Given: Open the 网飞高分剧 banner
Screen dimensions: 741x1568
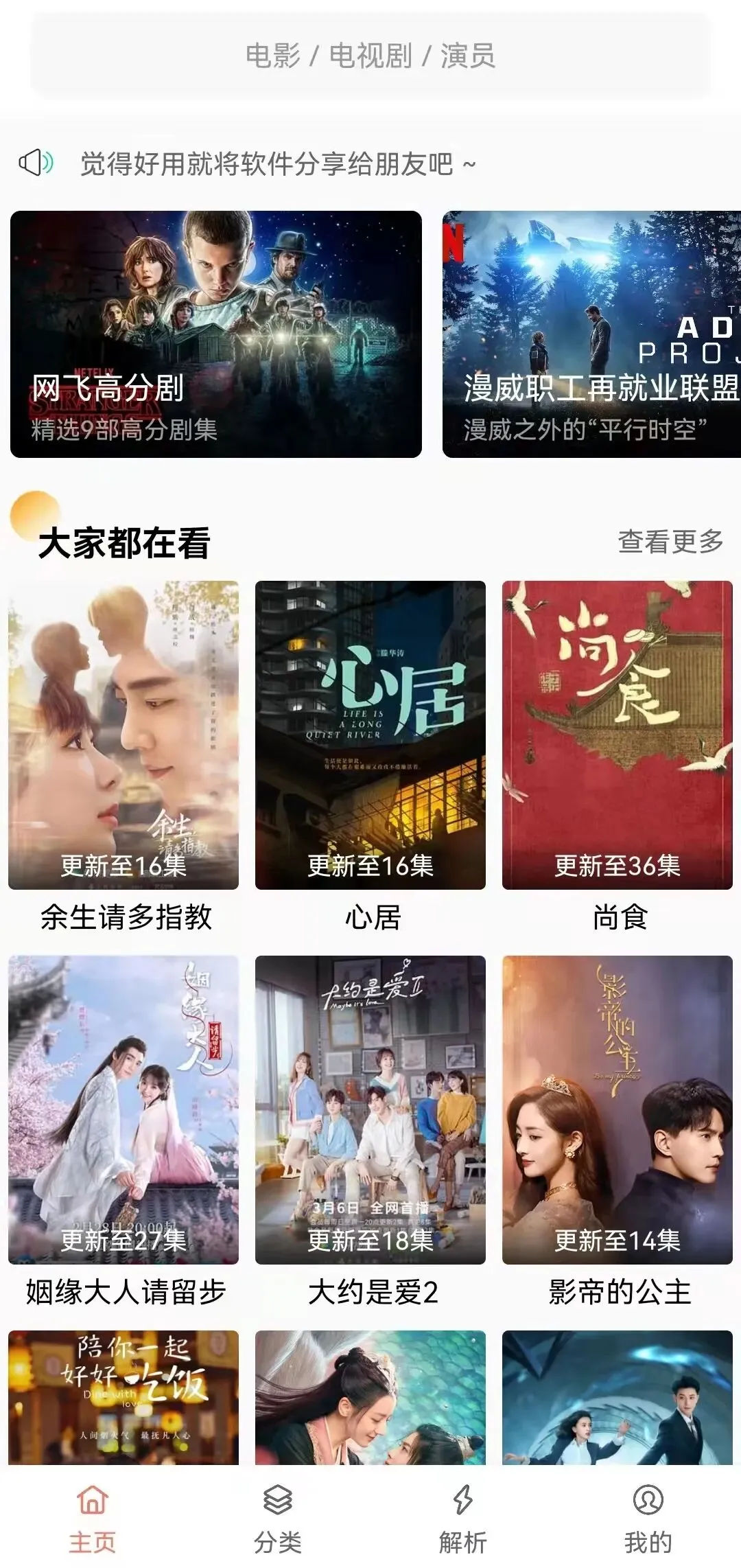Looking at the screenshot, I should click(215, 334).
